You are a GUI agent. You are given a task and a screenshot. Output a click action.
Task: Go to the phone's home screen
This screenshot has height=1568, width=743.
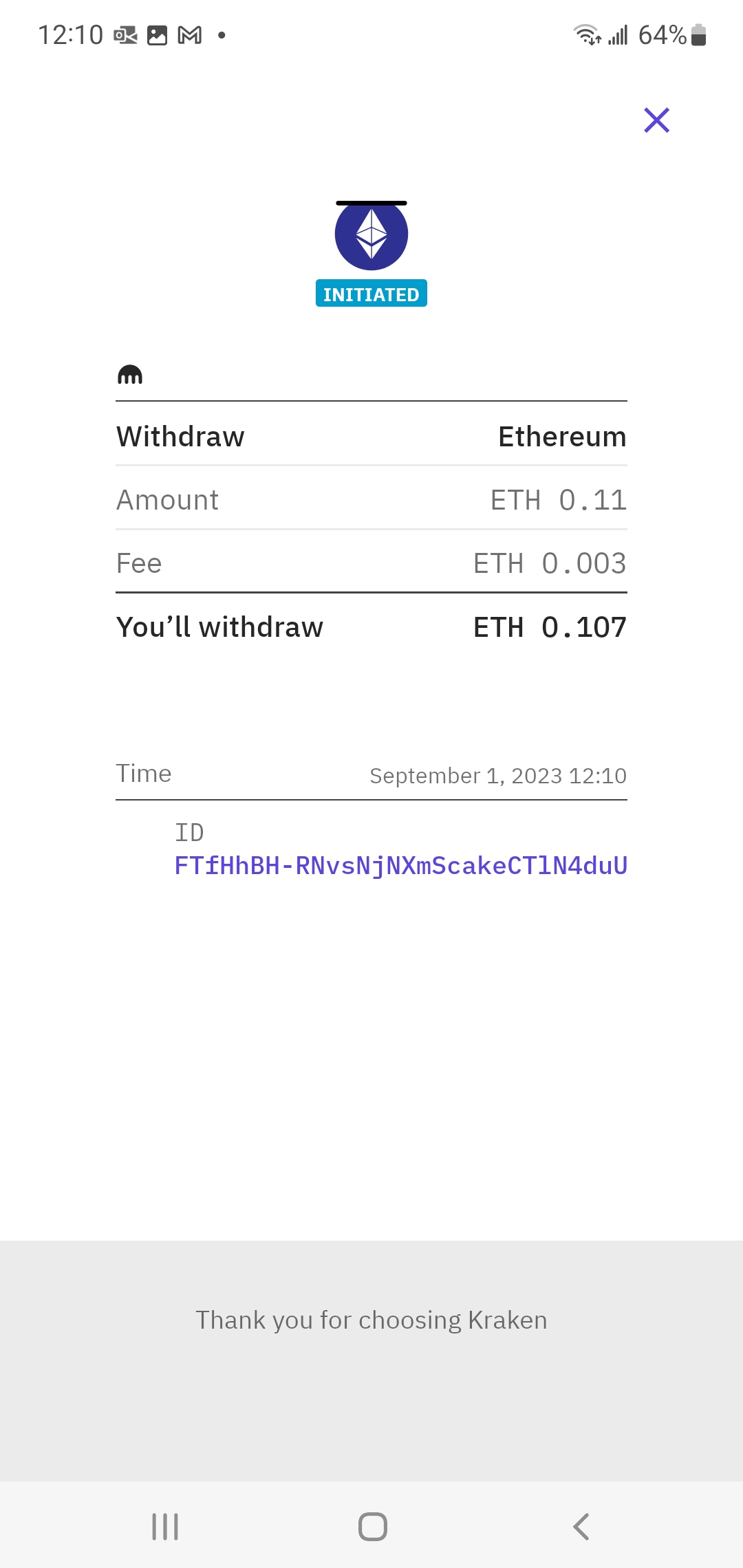pos(372,1527)
